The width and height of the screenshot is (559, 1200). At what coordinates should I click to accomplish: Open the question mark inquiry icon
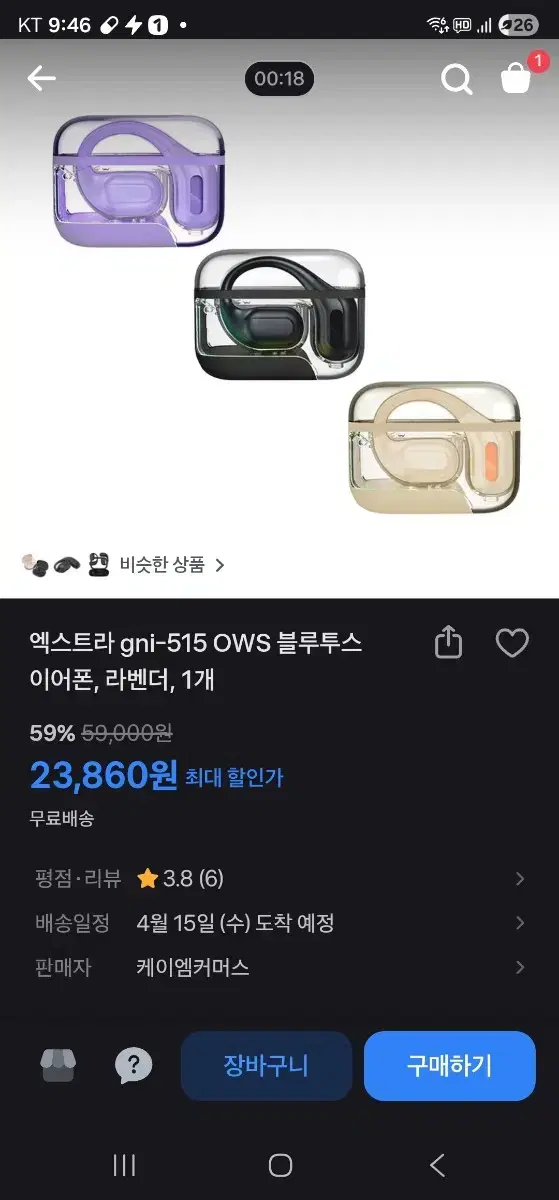click(x=133, y=1066)
